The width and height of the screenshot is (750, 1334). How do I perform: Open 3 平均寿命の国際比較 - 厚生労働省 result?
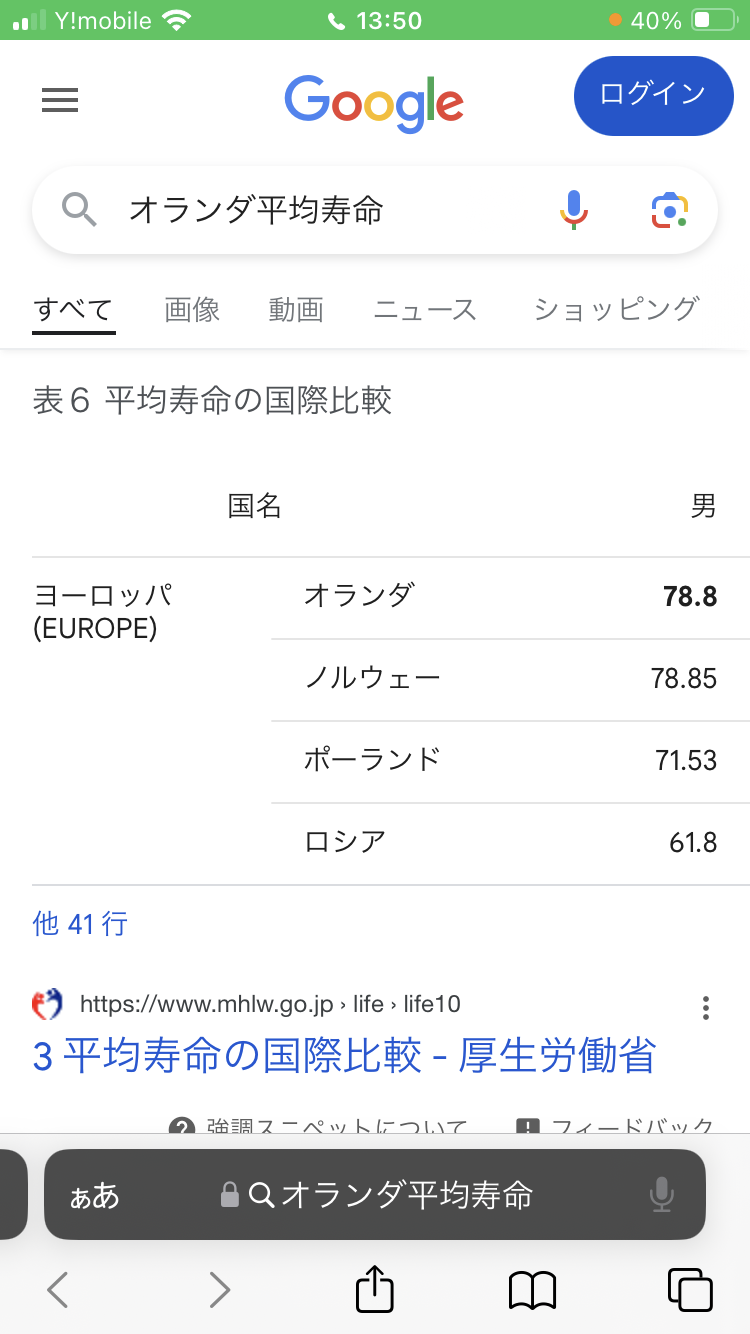(344, 1056)
